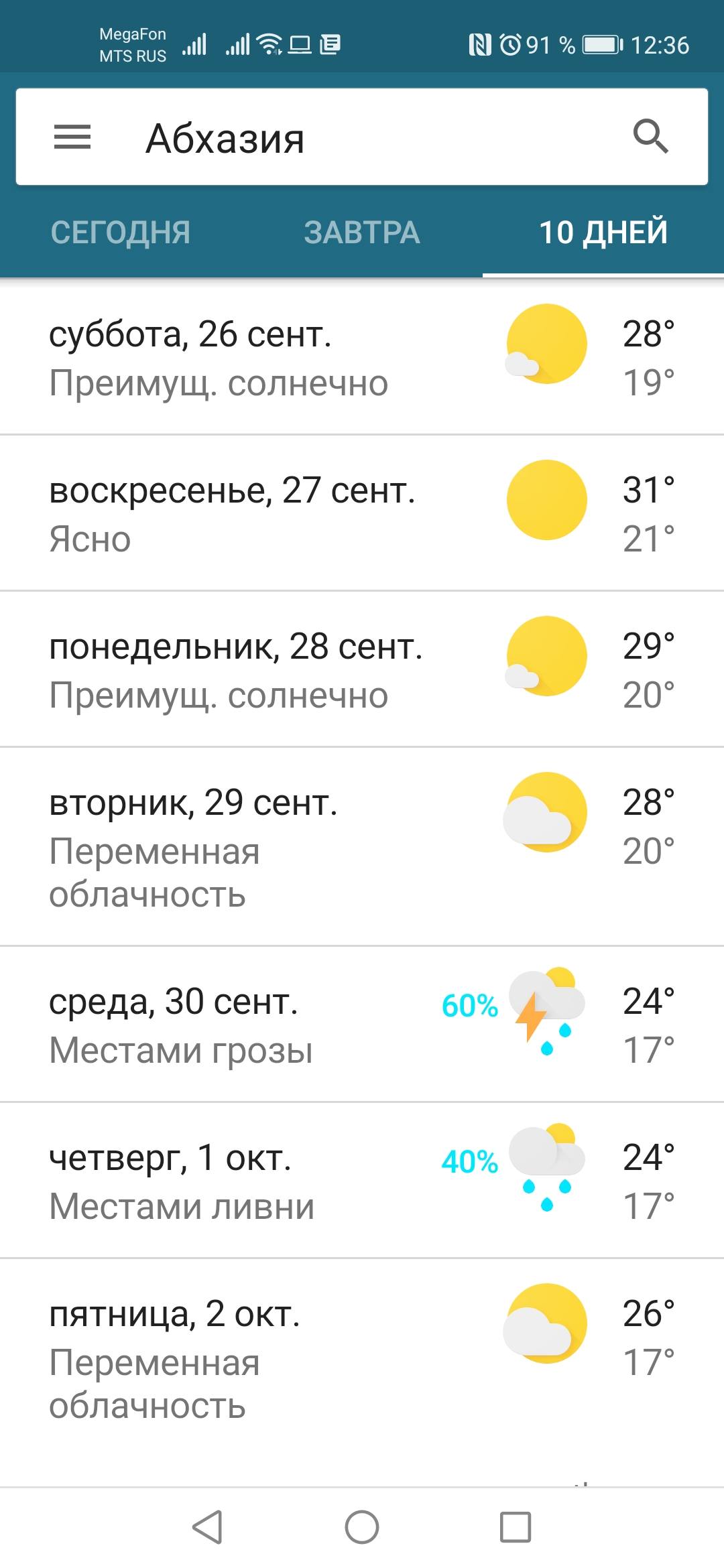
Task: Show четверг, 1 окт. showers forecast
Action: (x=362, y=1181)
